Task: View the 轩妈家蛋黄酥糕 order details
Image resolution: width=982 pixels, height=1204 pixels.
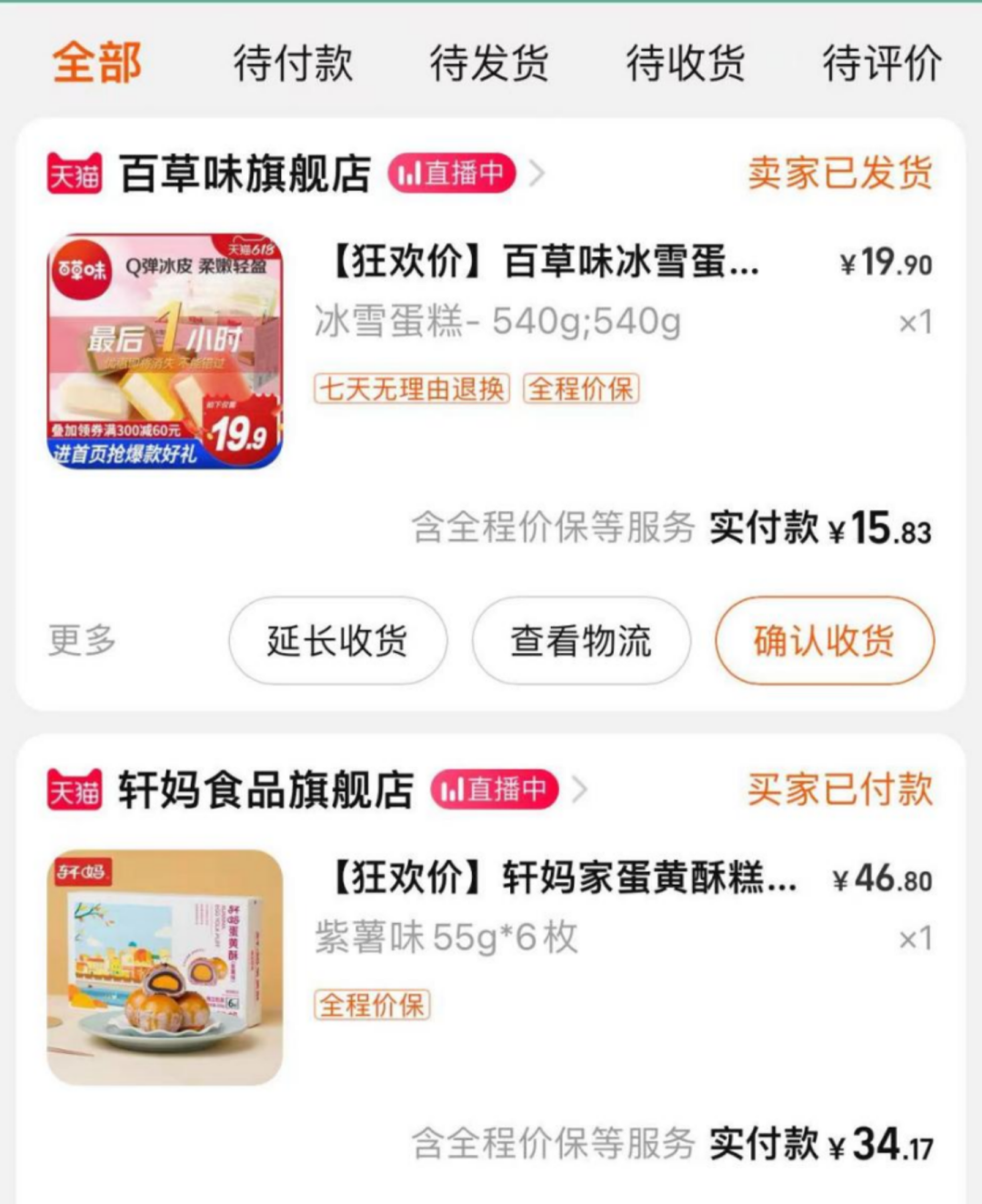Action: [560, 878]
